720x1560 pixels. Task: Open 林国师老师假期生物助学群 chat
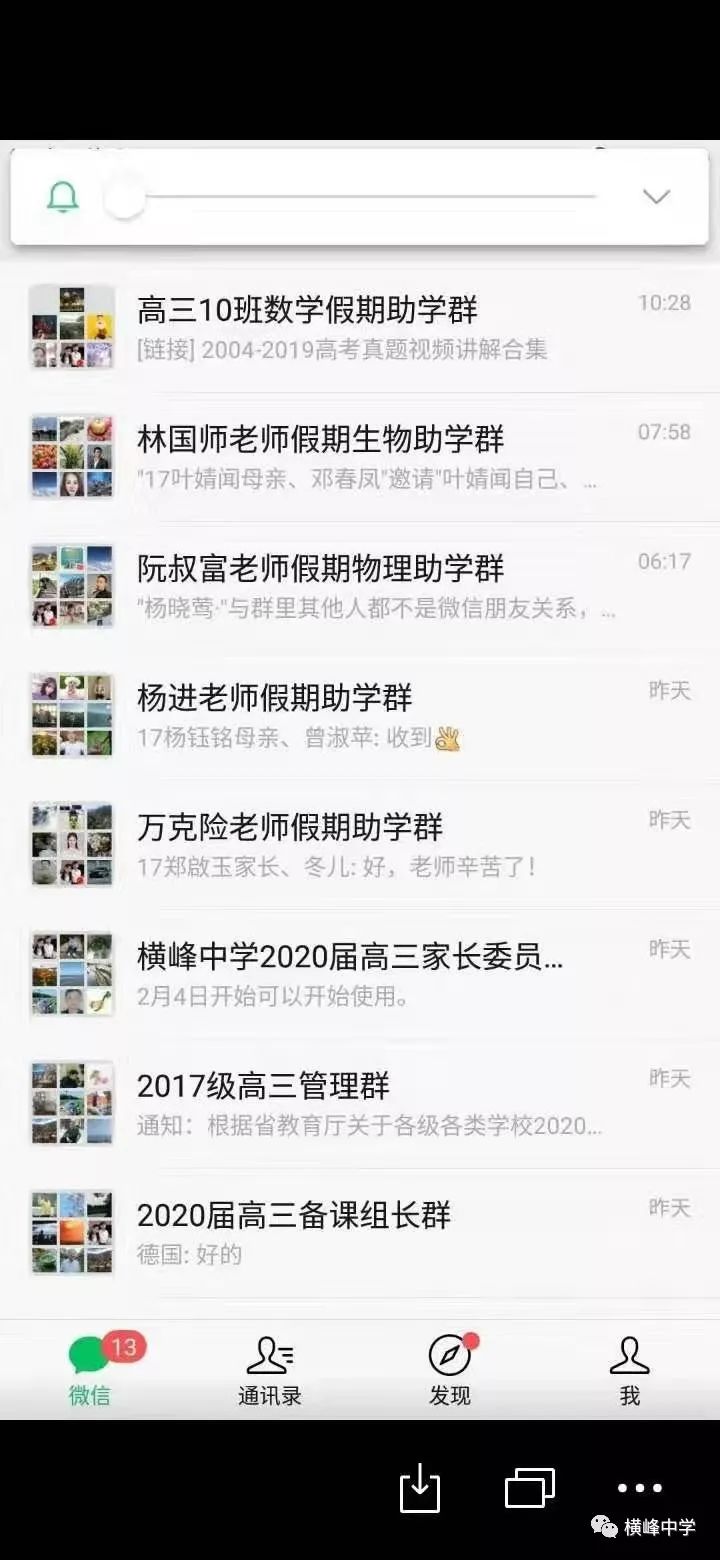click(x=360, y=457)
